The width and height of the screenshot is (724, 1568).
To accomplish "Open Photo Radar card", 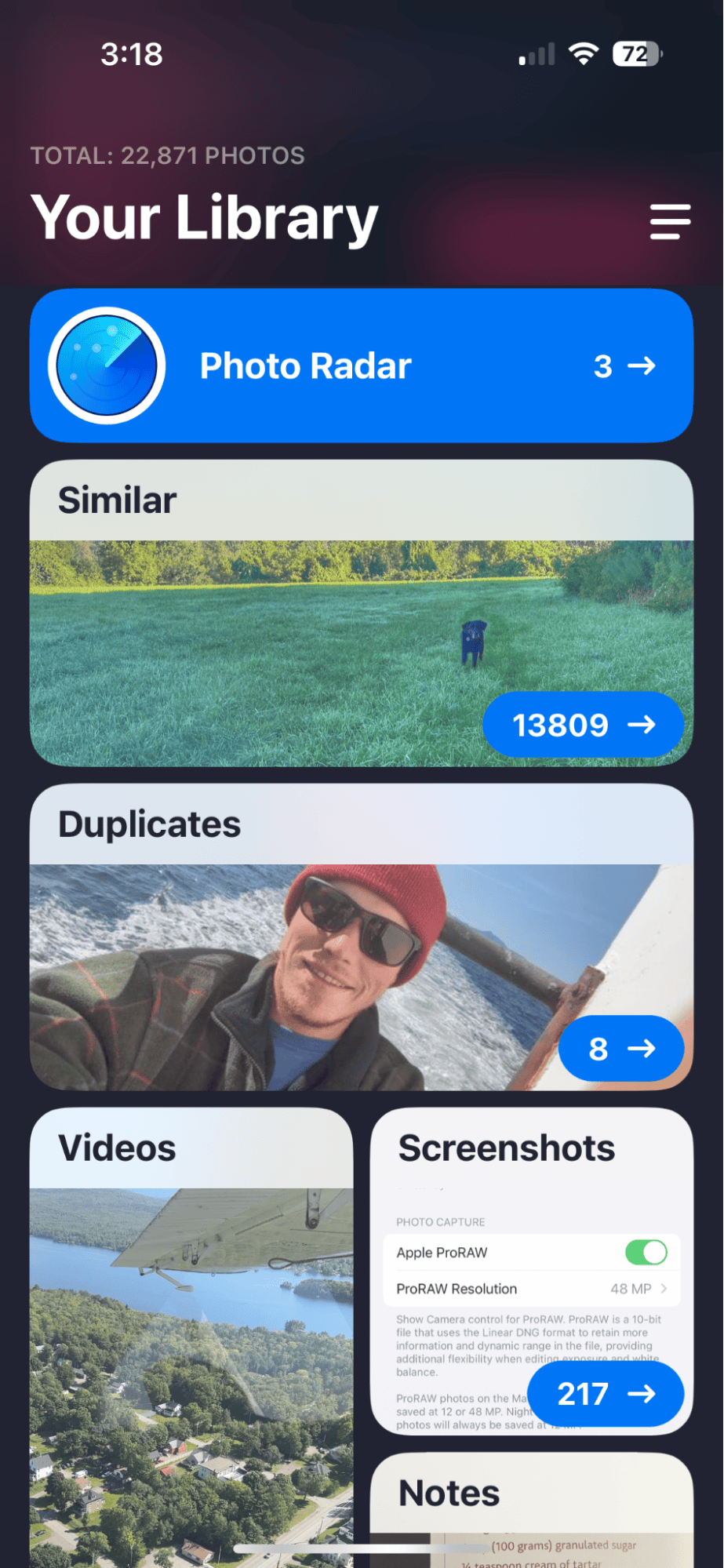I will coord(361,366).
